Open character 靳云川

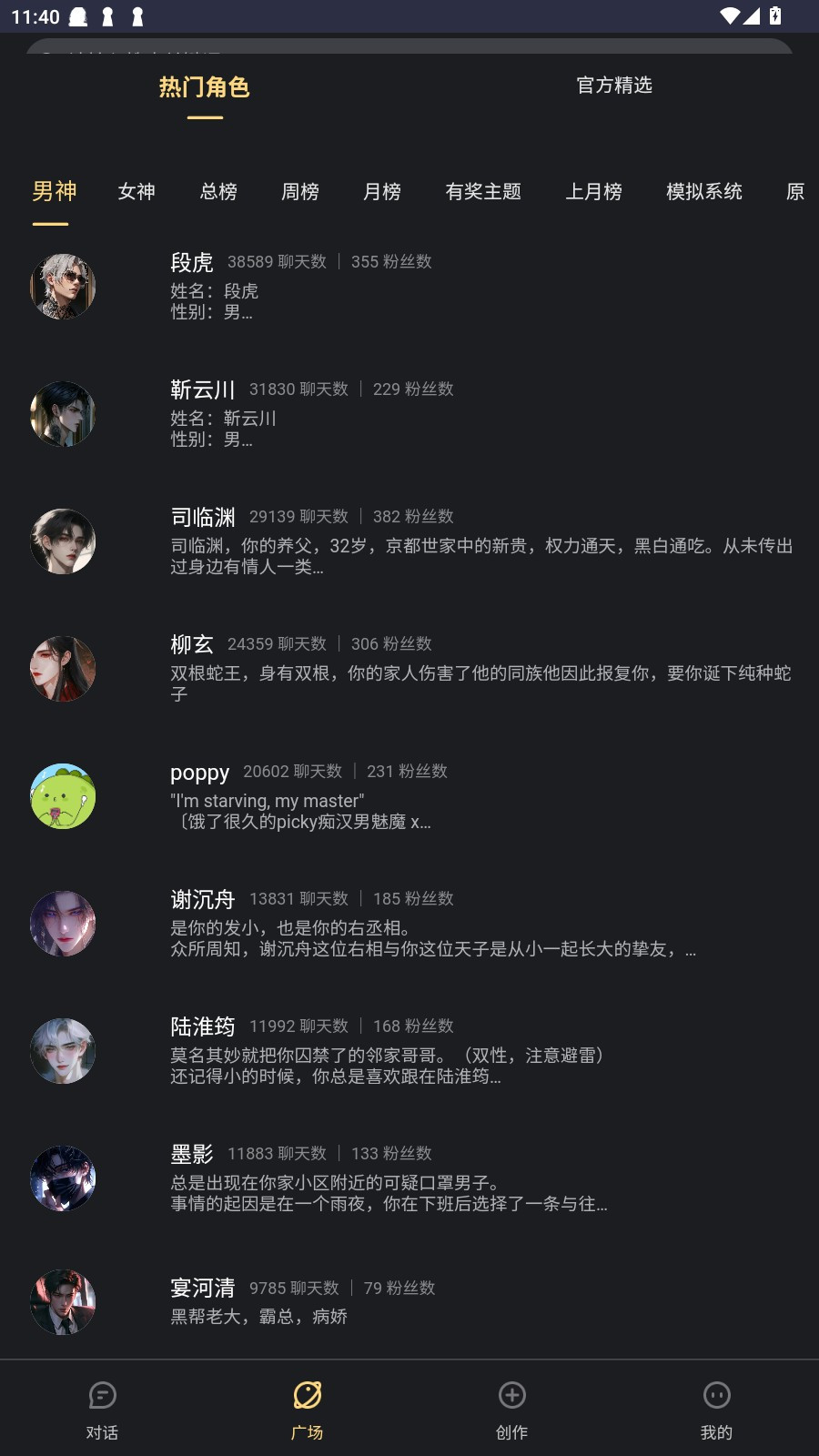(409, 414)
